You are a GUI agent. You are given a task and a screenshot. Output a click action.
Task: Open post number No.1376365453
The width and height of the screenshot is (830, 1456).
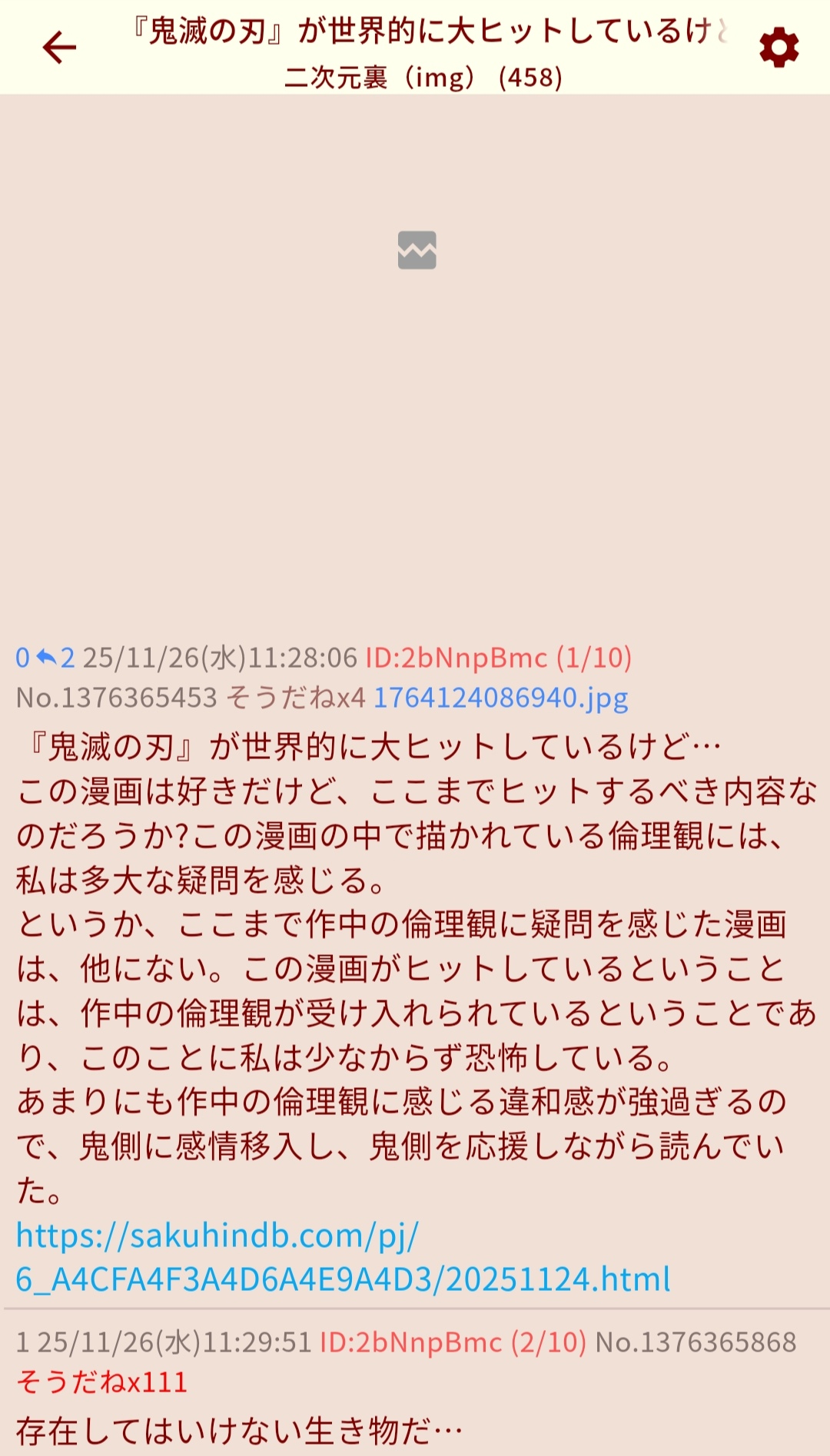click(x=117, y=698)
